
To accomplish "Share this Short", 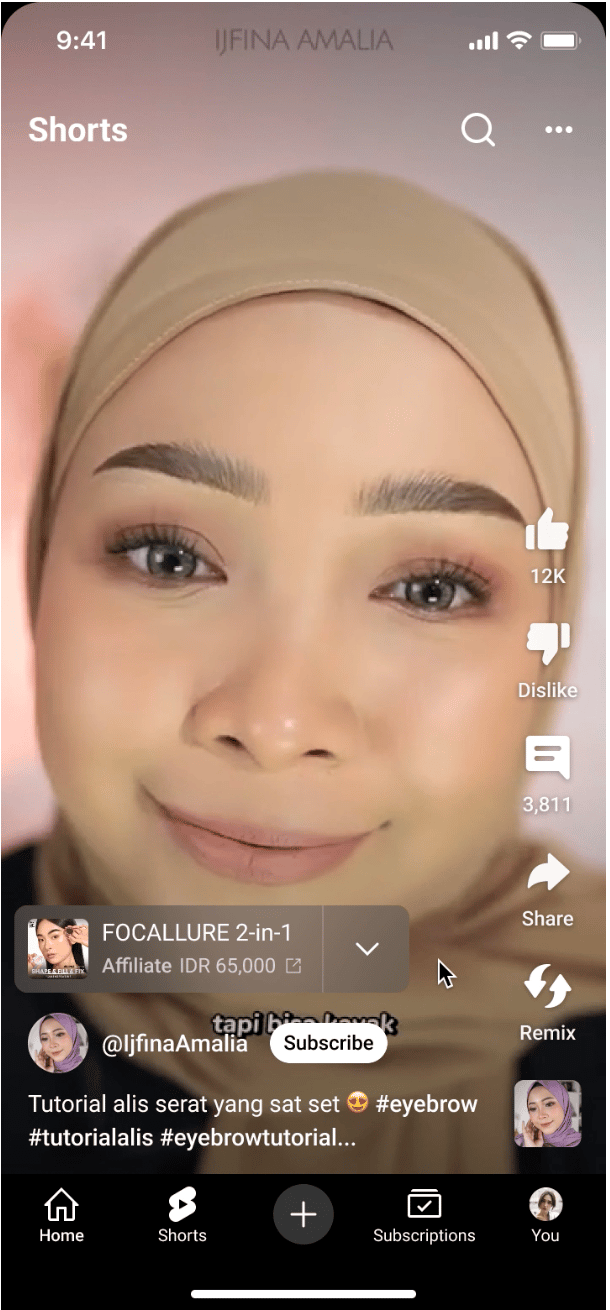I will [547, 874].
